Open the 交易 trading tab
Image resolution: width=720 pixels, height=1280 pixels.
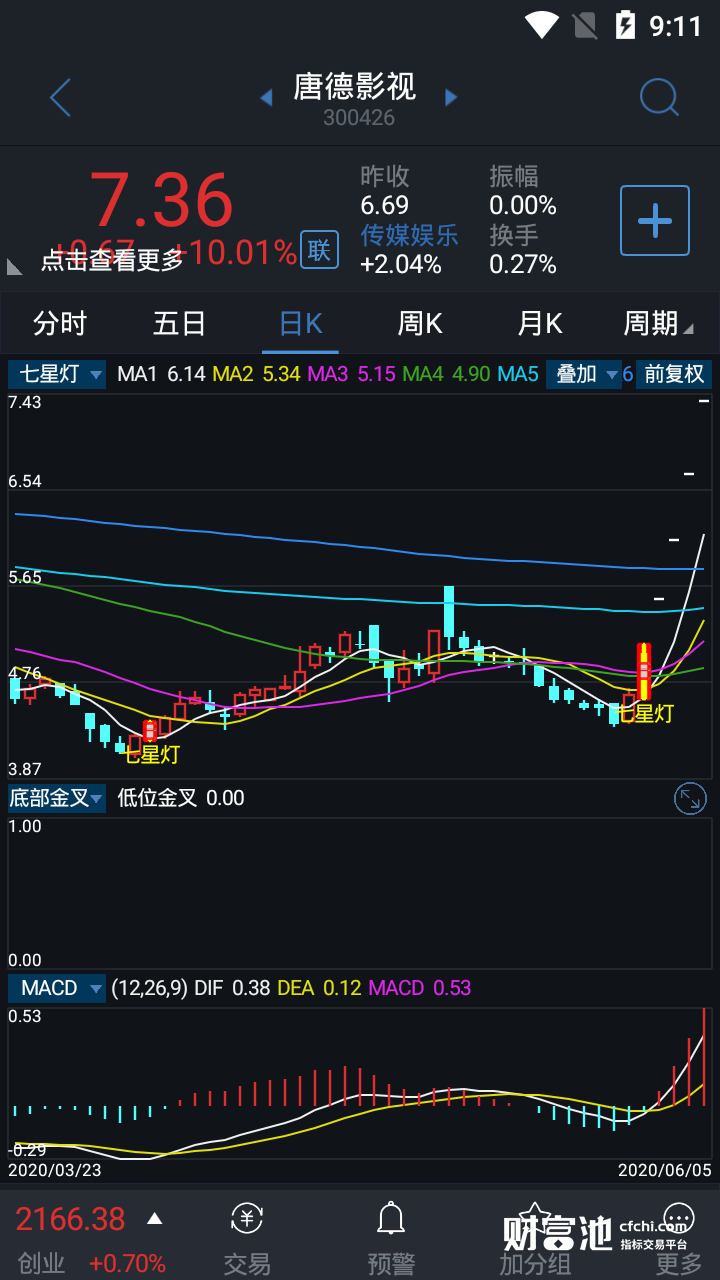tap(247, 1238)
